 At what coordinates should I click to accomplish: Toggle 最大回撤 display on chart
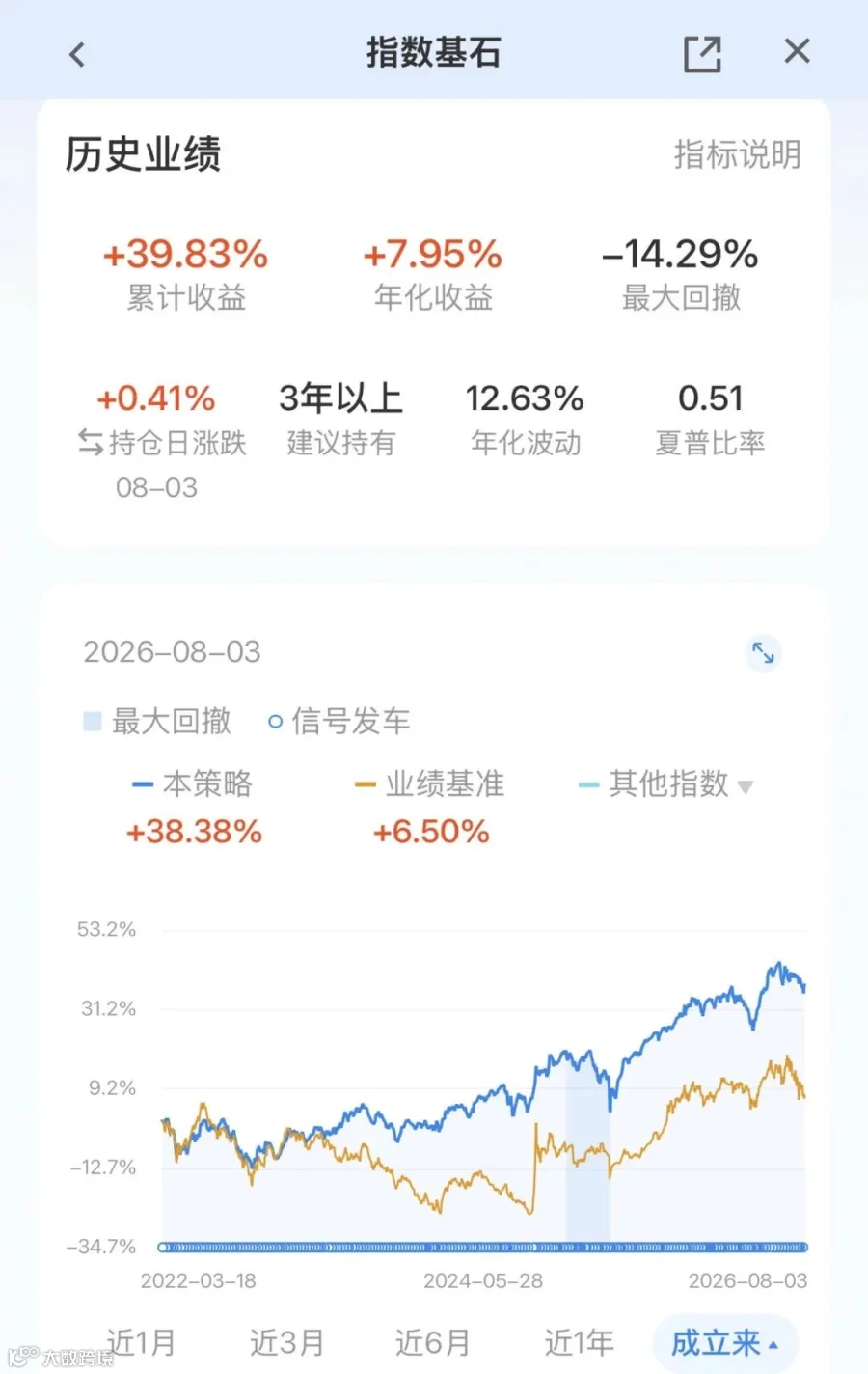(x=157, y=721)
